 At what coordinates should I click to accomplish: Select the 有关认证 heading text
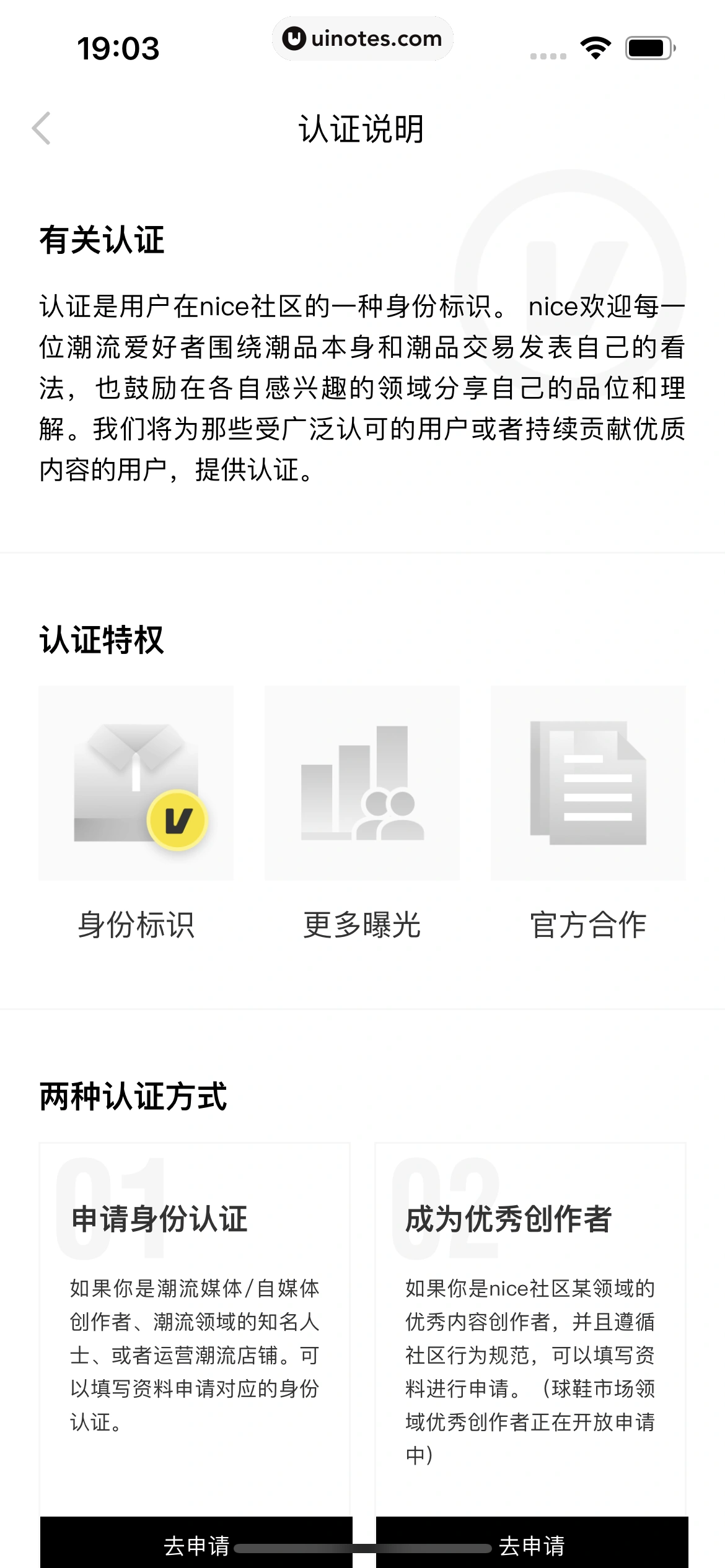coord(102,240)
